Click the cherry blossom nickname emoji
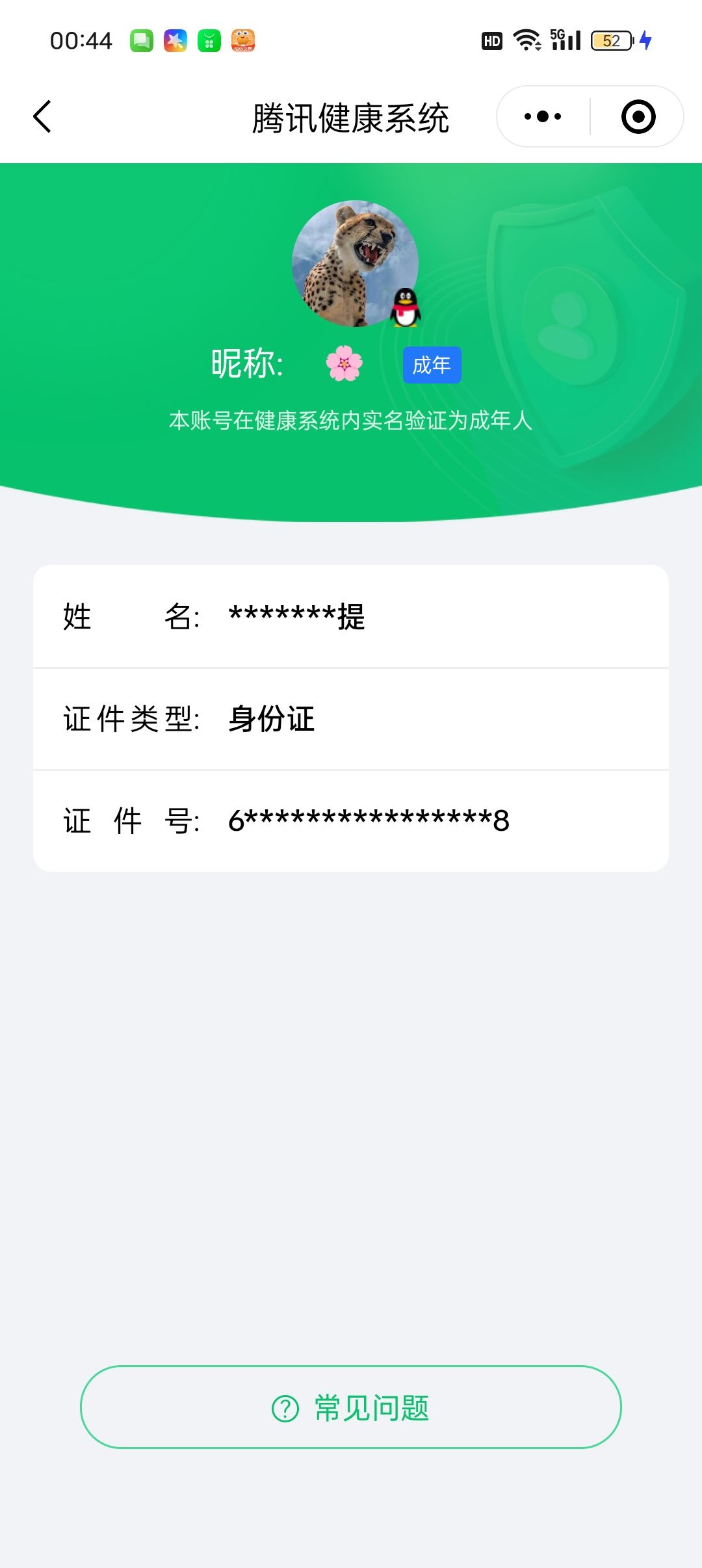The height and width of the screenshot is (1568, 702). coord(343,364)
